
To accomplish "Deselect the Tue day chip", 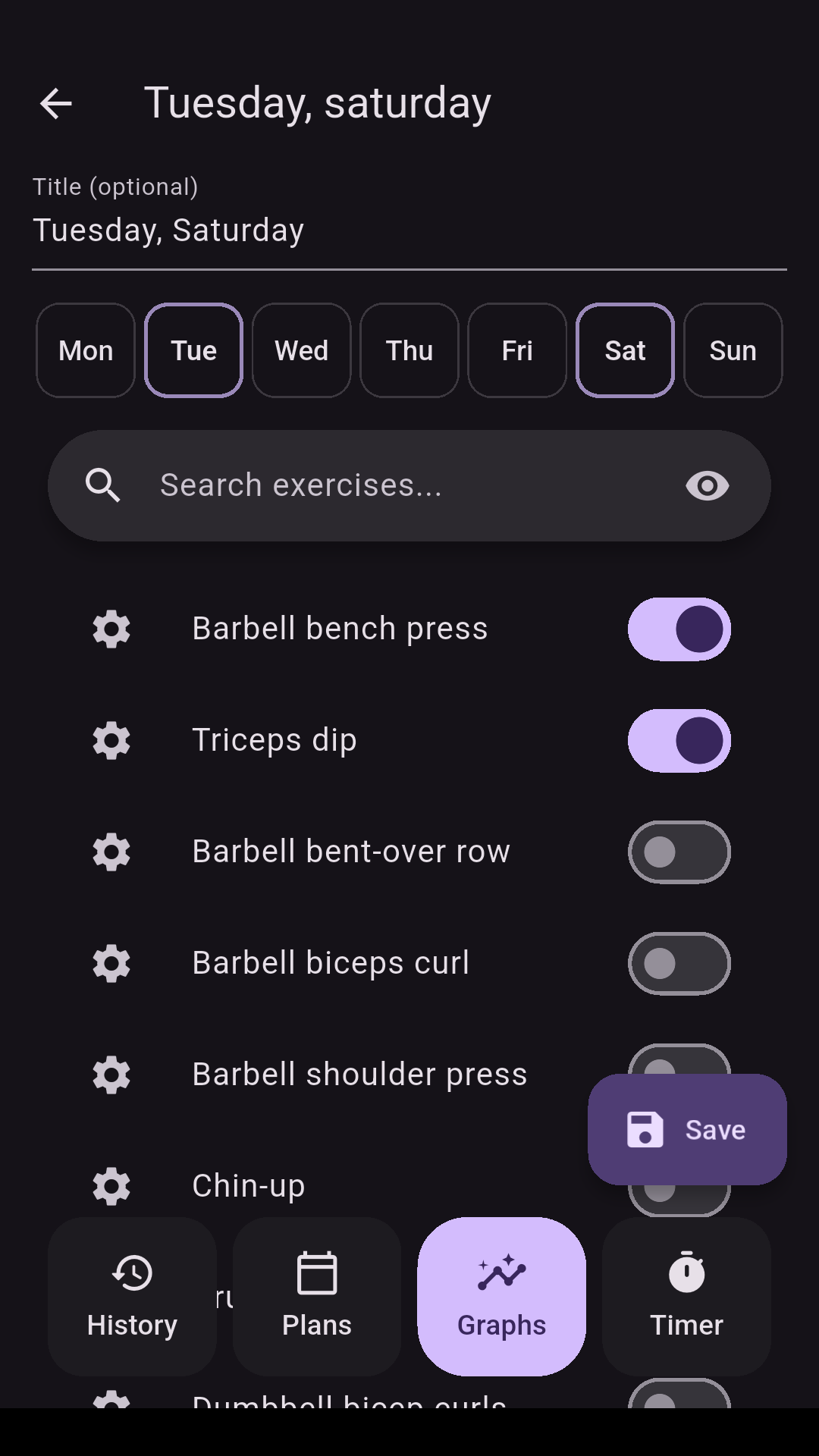I will (x=193, y=350).
